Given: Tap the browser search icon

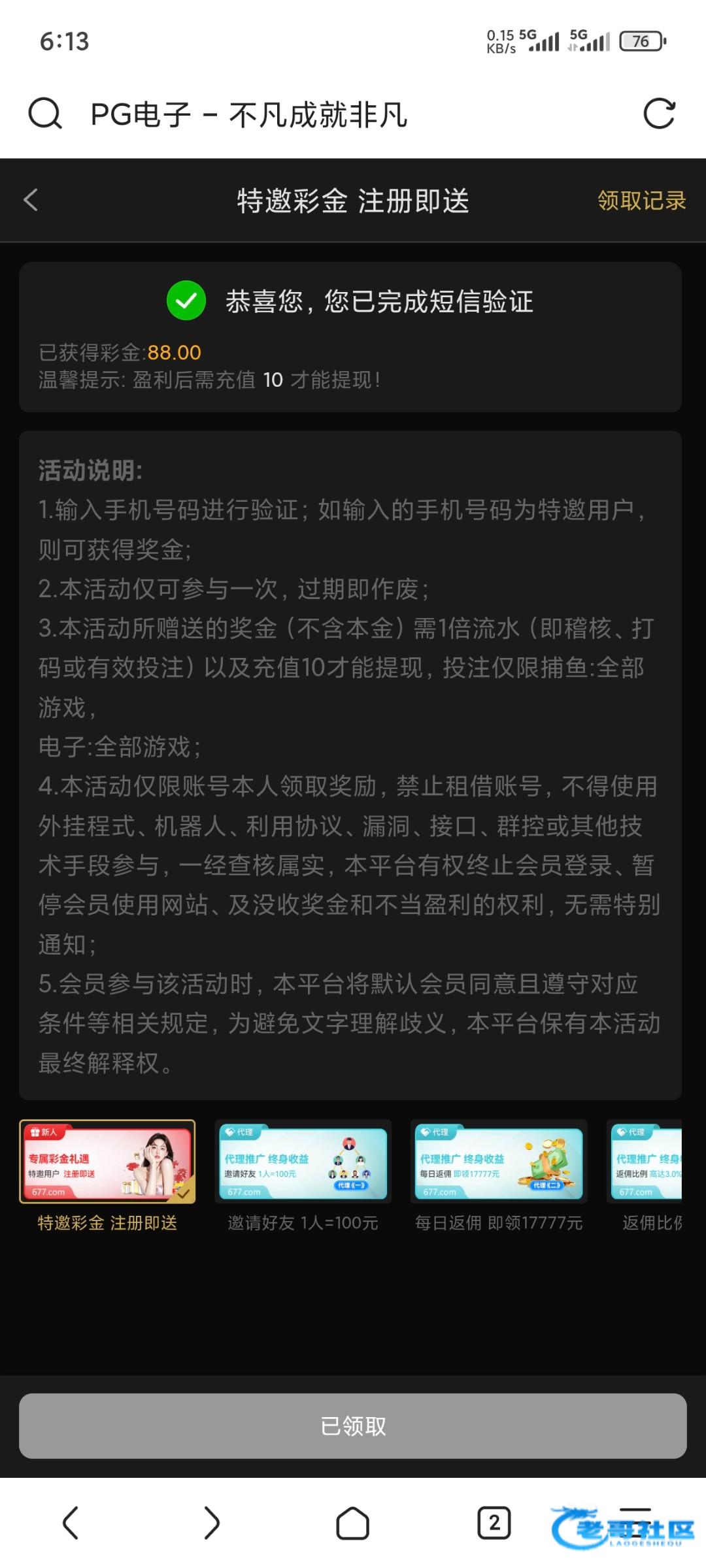Looking at the screenshot, I should coord(45,114).
